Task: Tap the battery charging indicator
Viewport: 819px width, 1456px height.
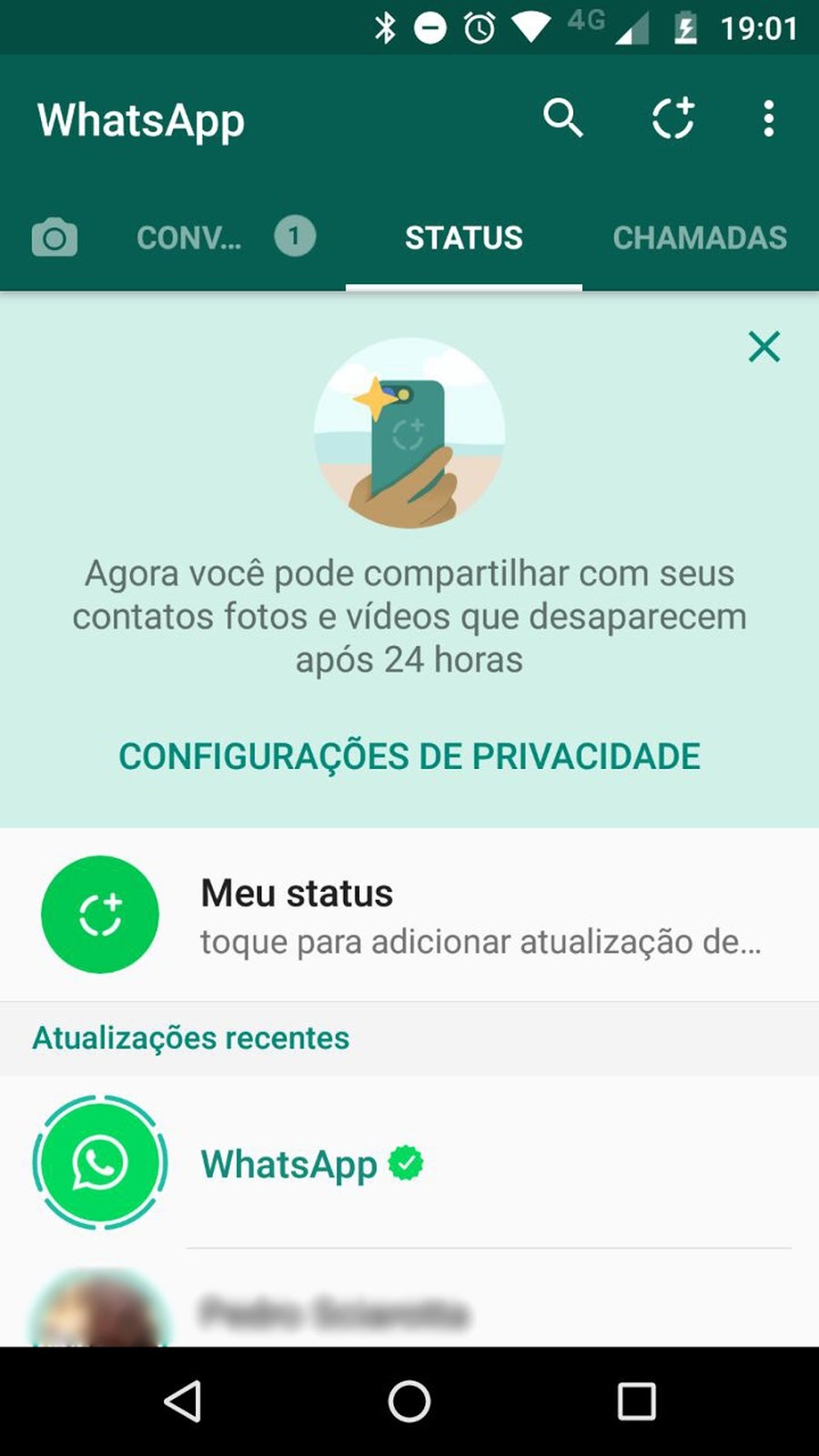Action: click(x=686, y=26)
